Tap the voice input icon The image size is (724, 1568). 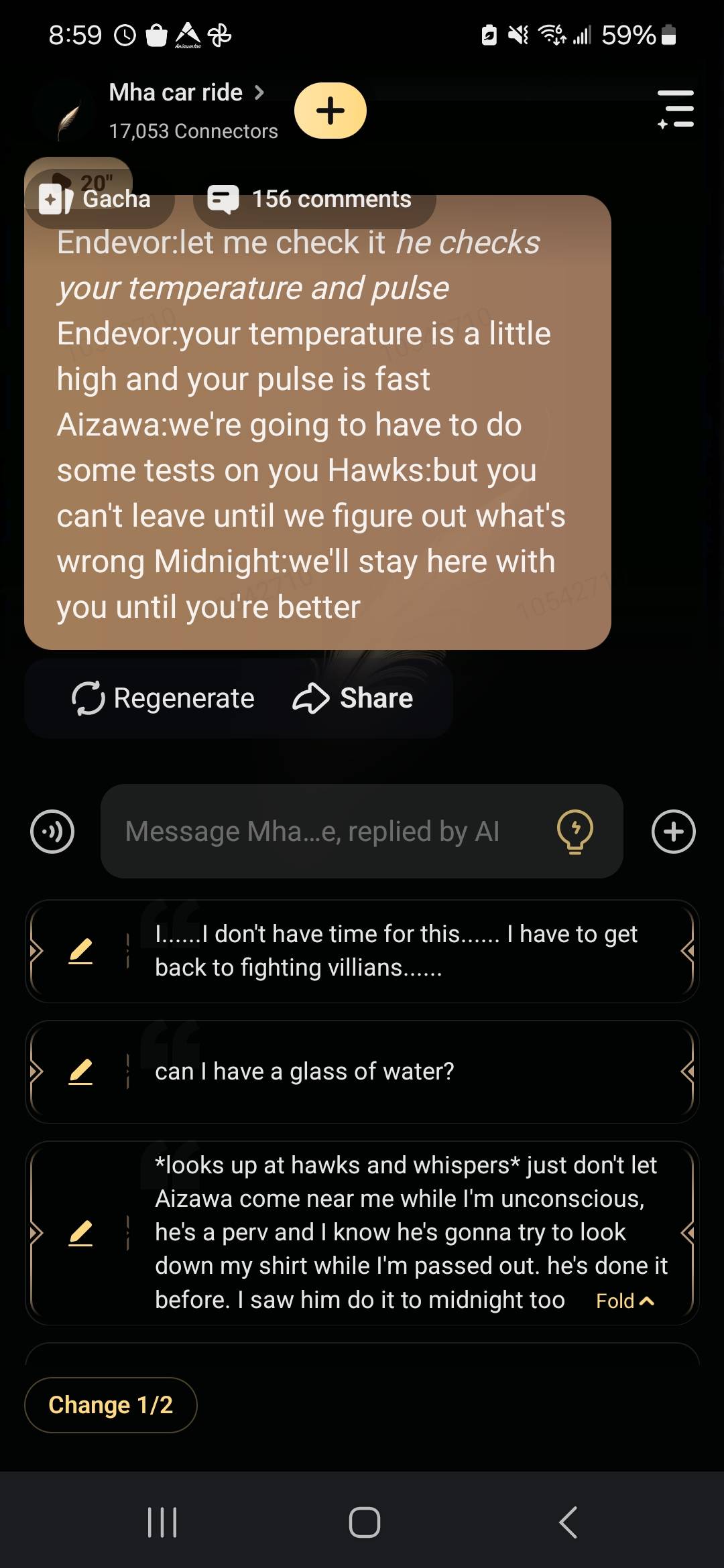(x=52, y=832)
